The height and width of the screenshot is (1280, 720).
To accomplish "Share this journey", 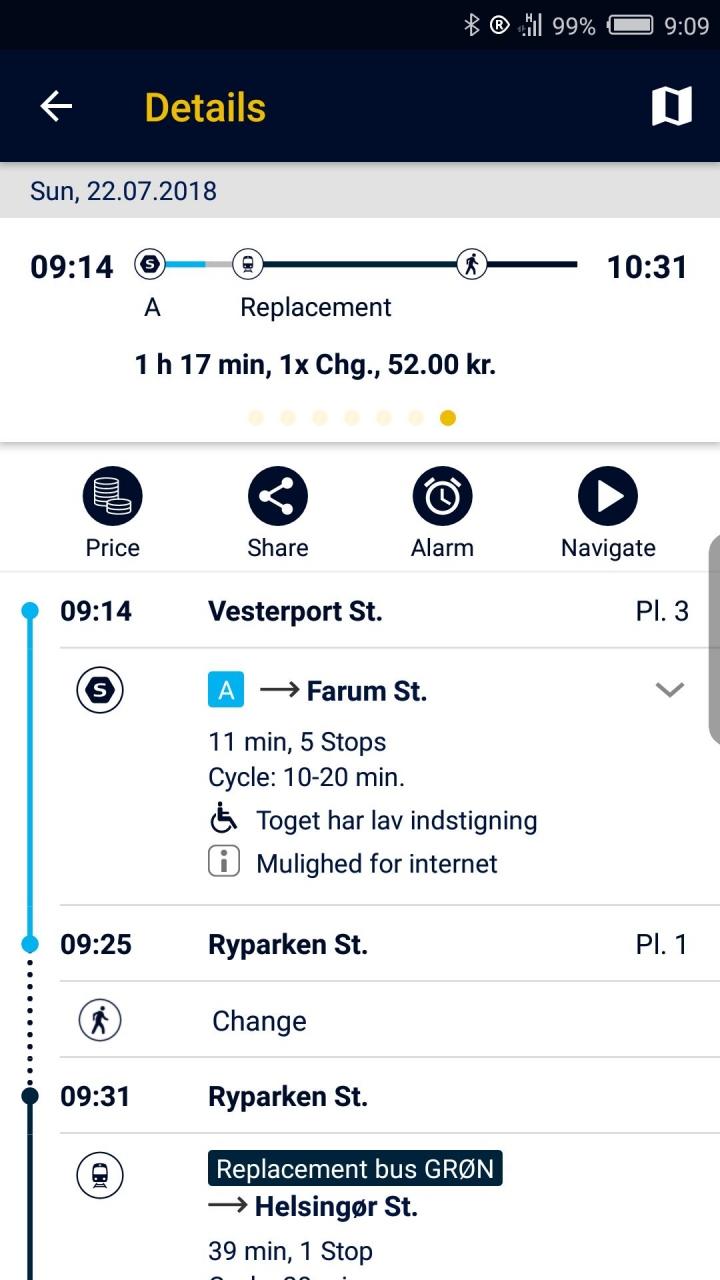I will pos(277,514).
